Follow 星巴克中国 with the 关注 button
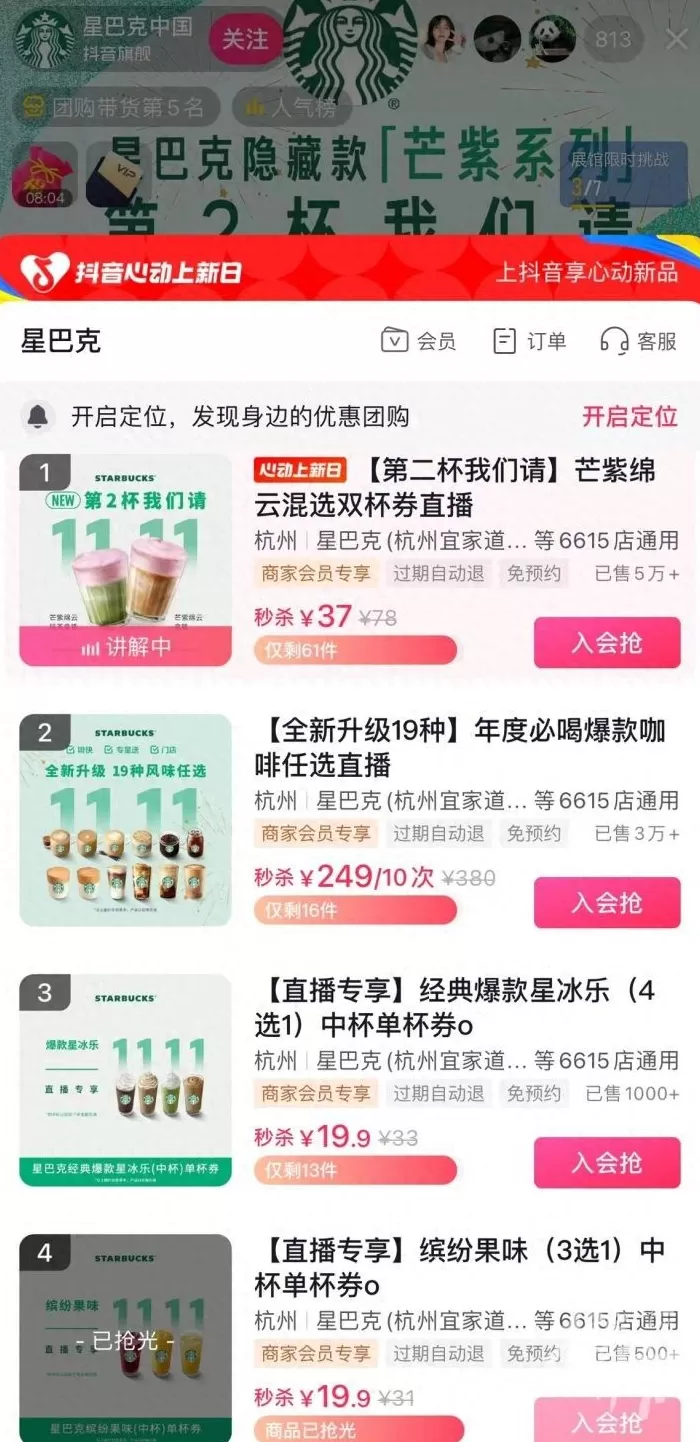The image size is (700, 1442). [x=245, y=39]
